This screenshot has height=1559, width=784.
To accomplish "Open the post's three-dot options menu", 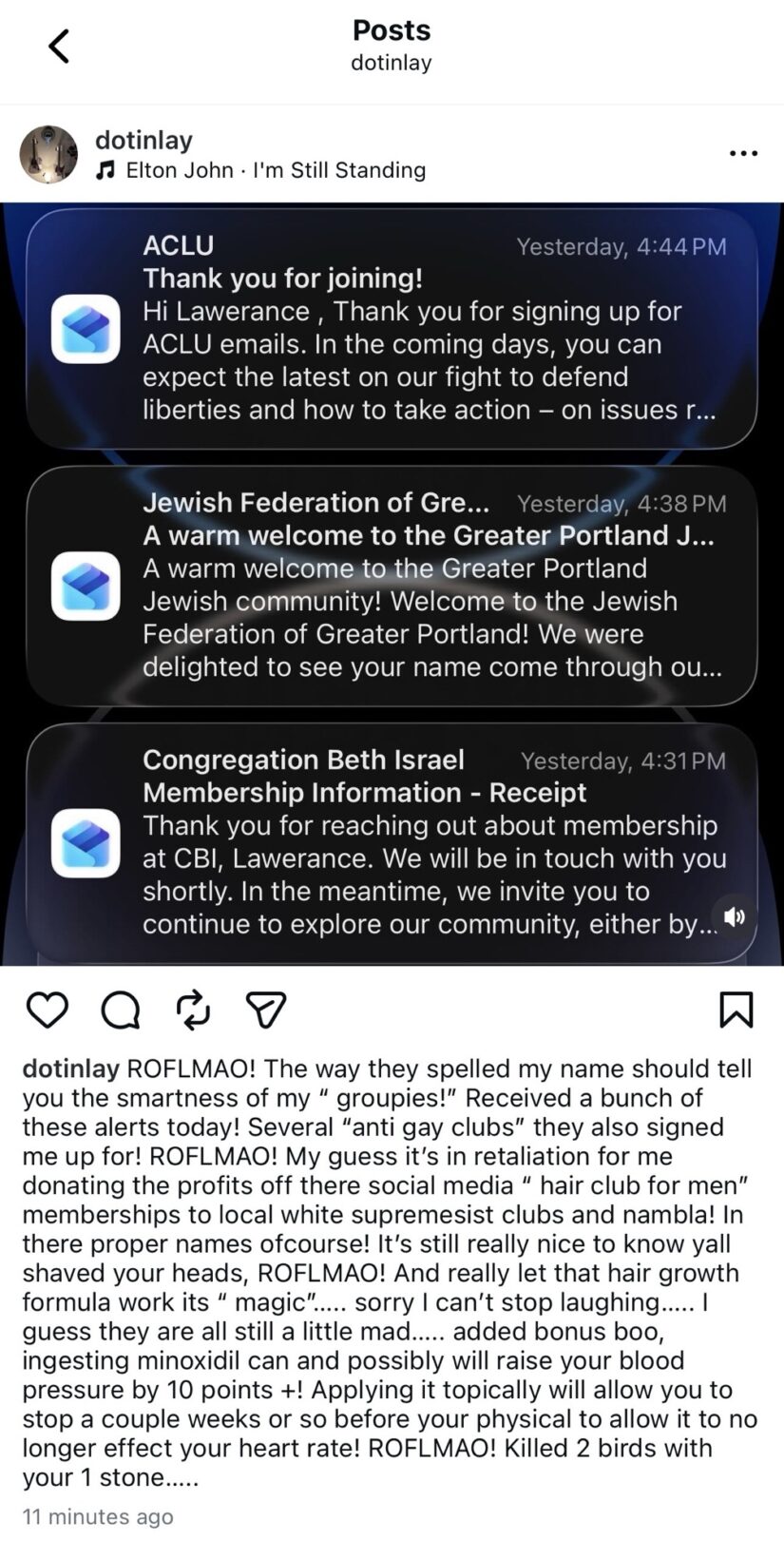I will click(742, 153).
